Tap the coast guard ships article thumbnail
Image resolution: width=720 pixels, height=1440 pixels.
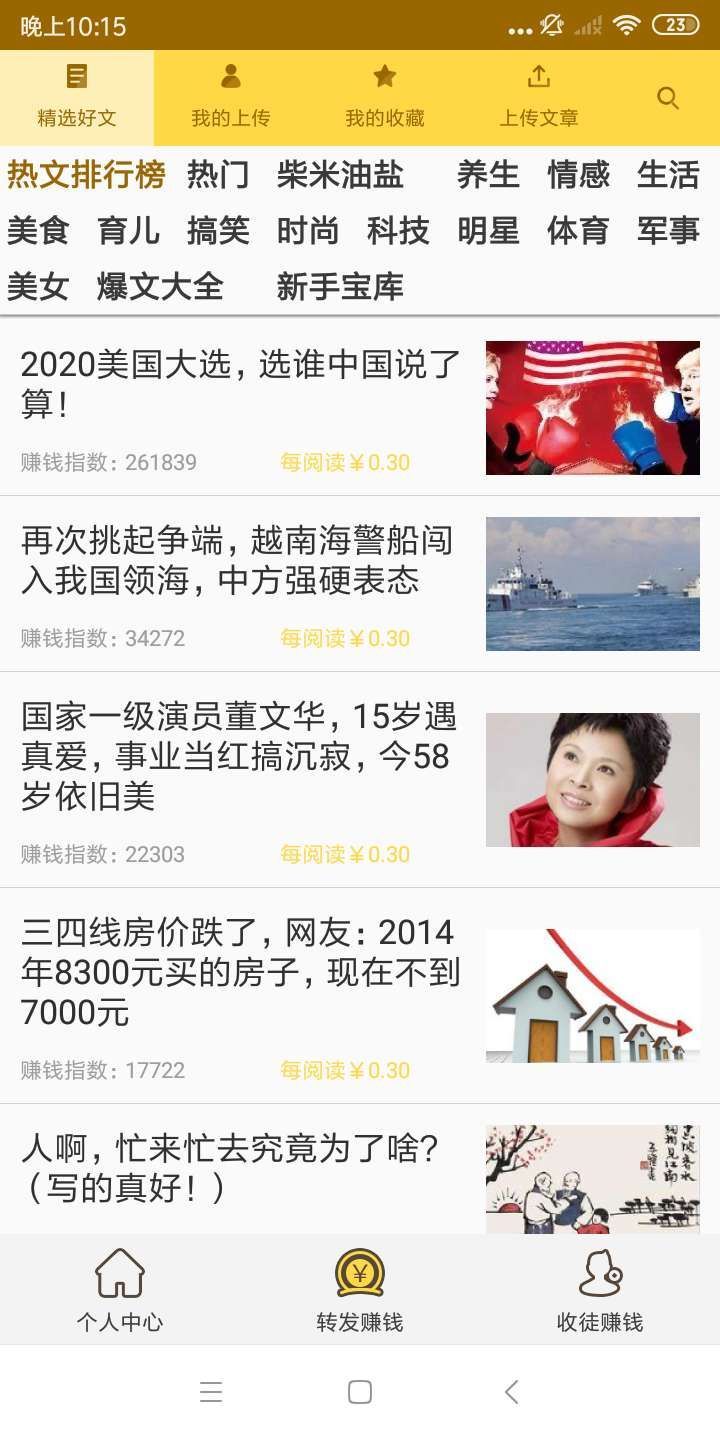592,583
